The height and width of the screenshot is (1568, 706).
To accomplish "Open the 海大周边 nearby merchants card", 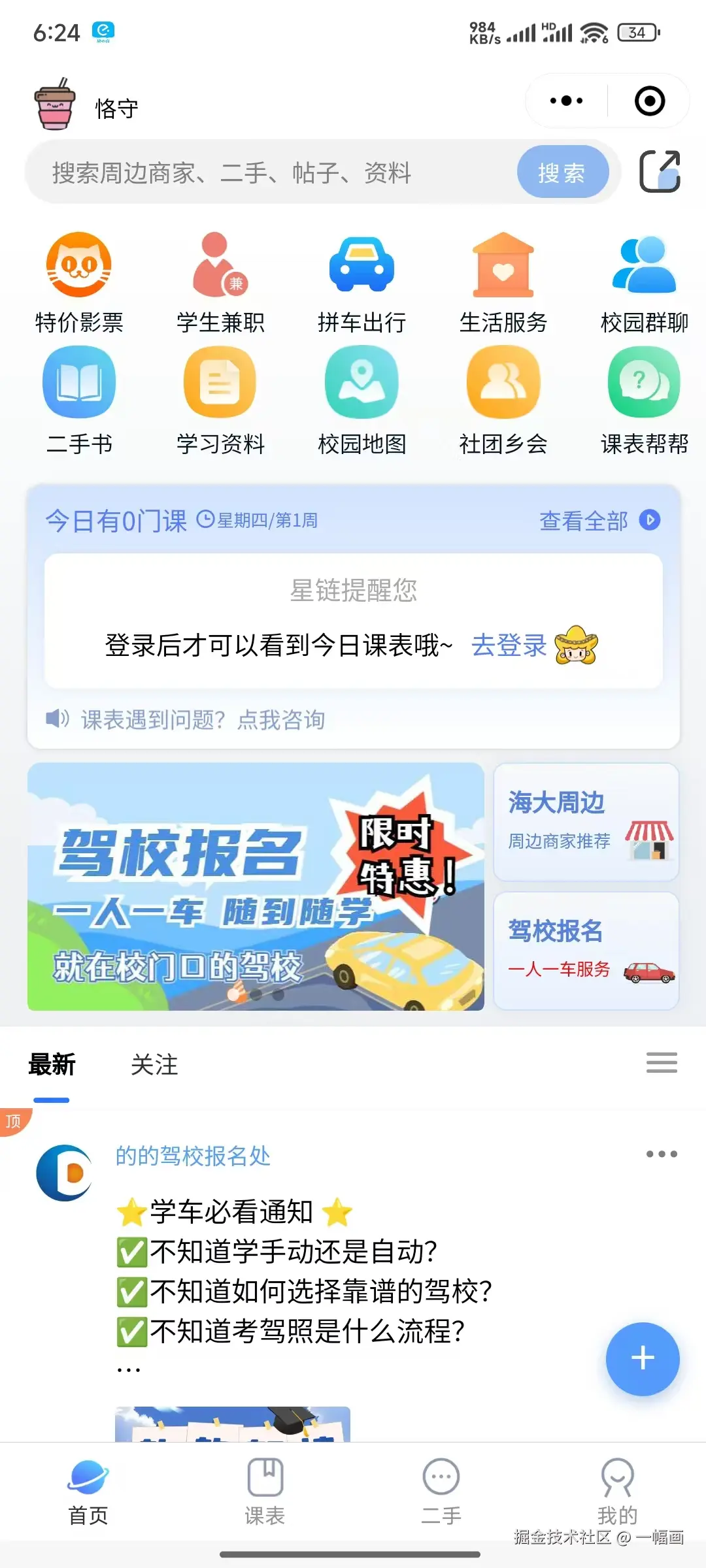I will 586,822.
